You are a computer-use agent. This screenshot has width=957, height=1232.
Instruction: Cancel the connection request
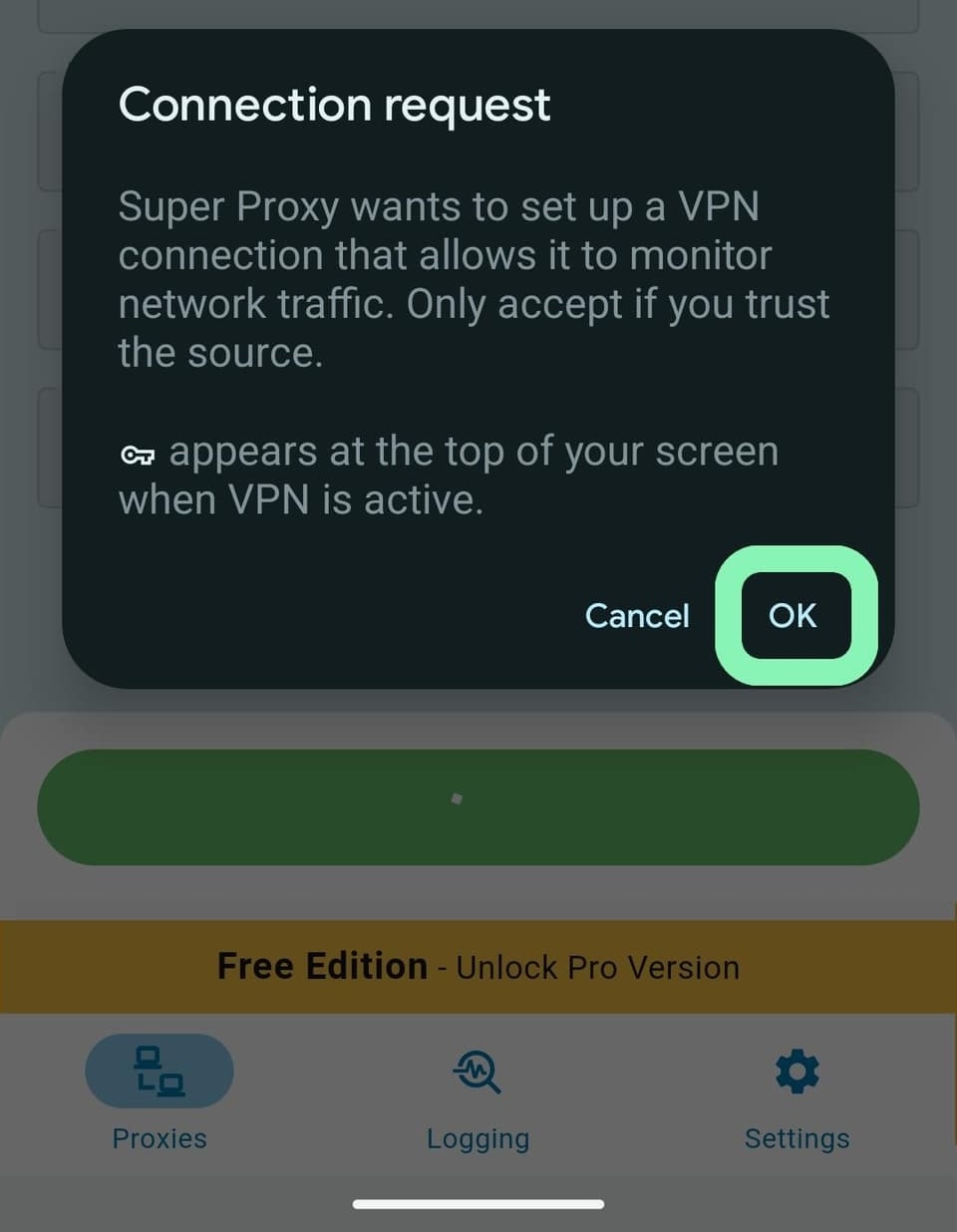636,615
